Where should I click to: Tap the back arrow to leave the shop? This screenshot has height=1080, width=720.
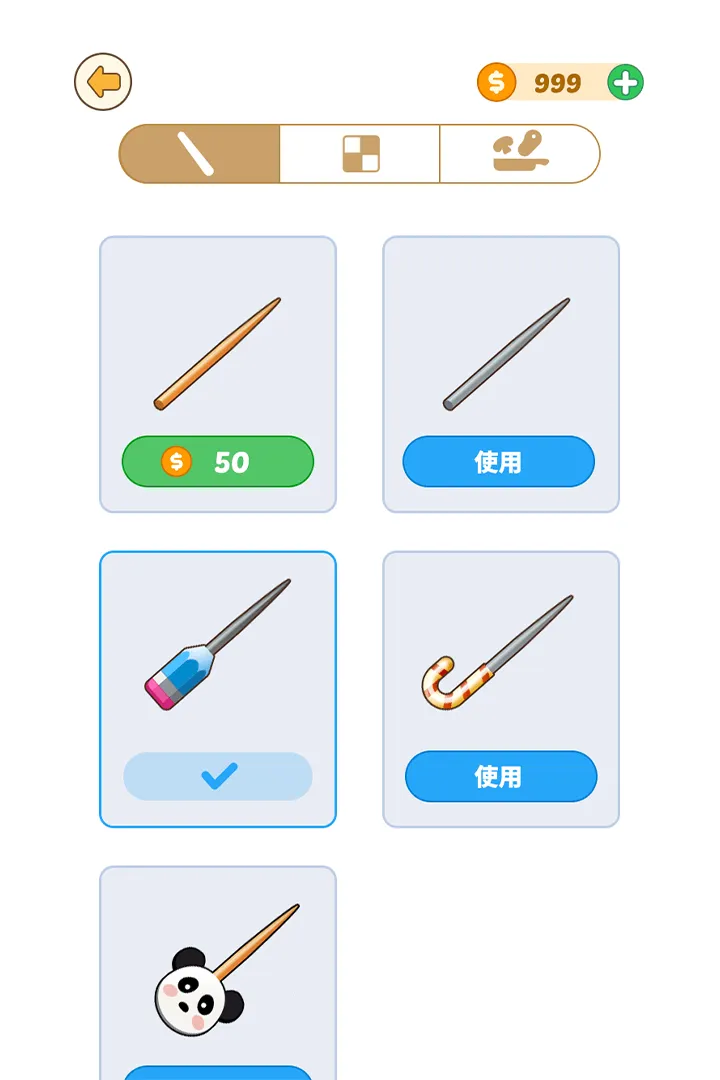(x=103, y=80)
